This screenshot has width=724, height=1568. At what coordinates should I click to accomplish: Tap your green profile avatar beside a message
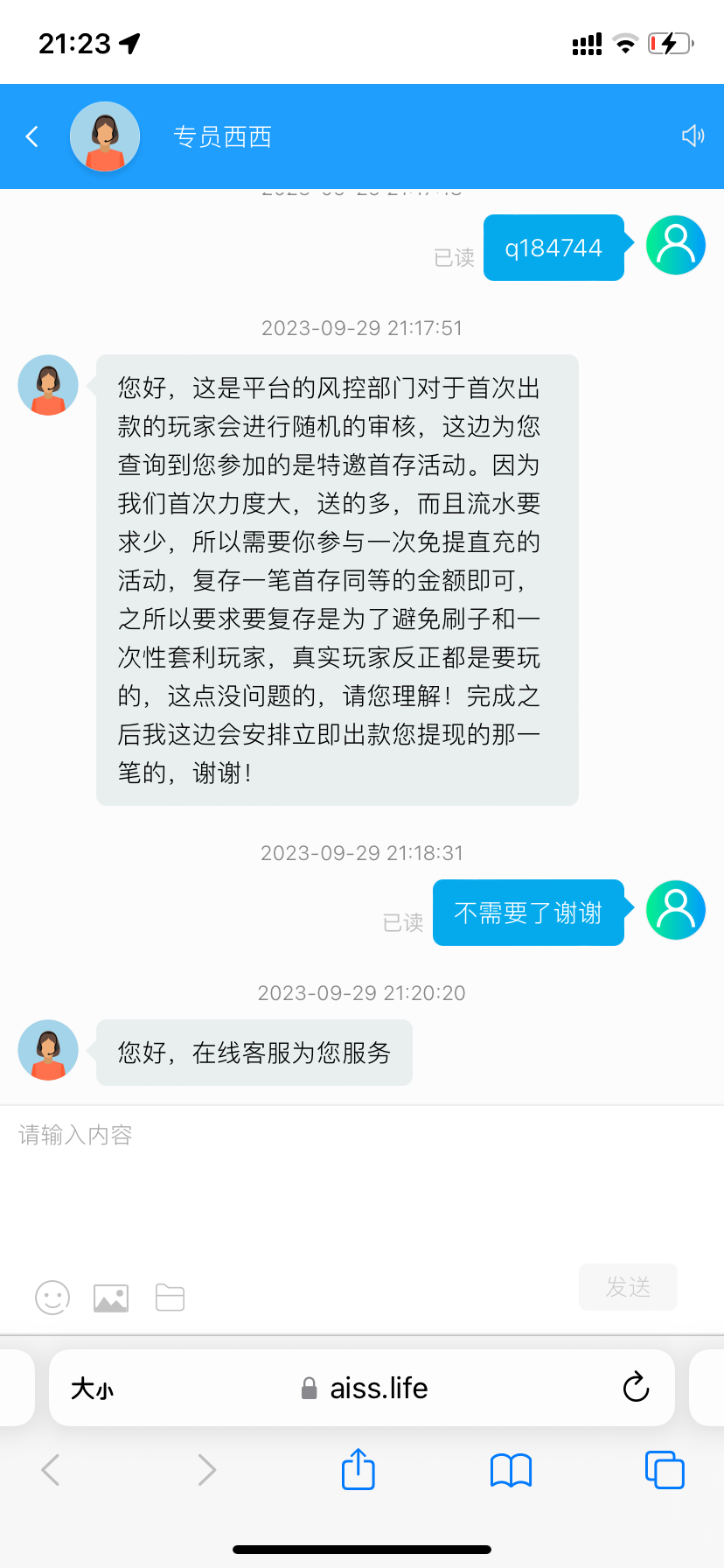[675, 245]
